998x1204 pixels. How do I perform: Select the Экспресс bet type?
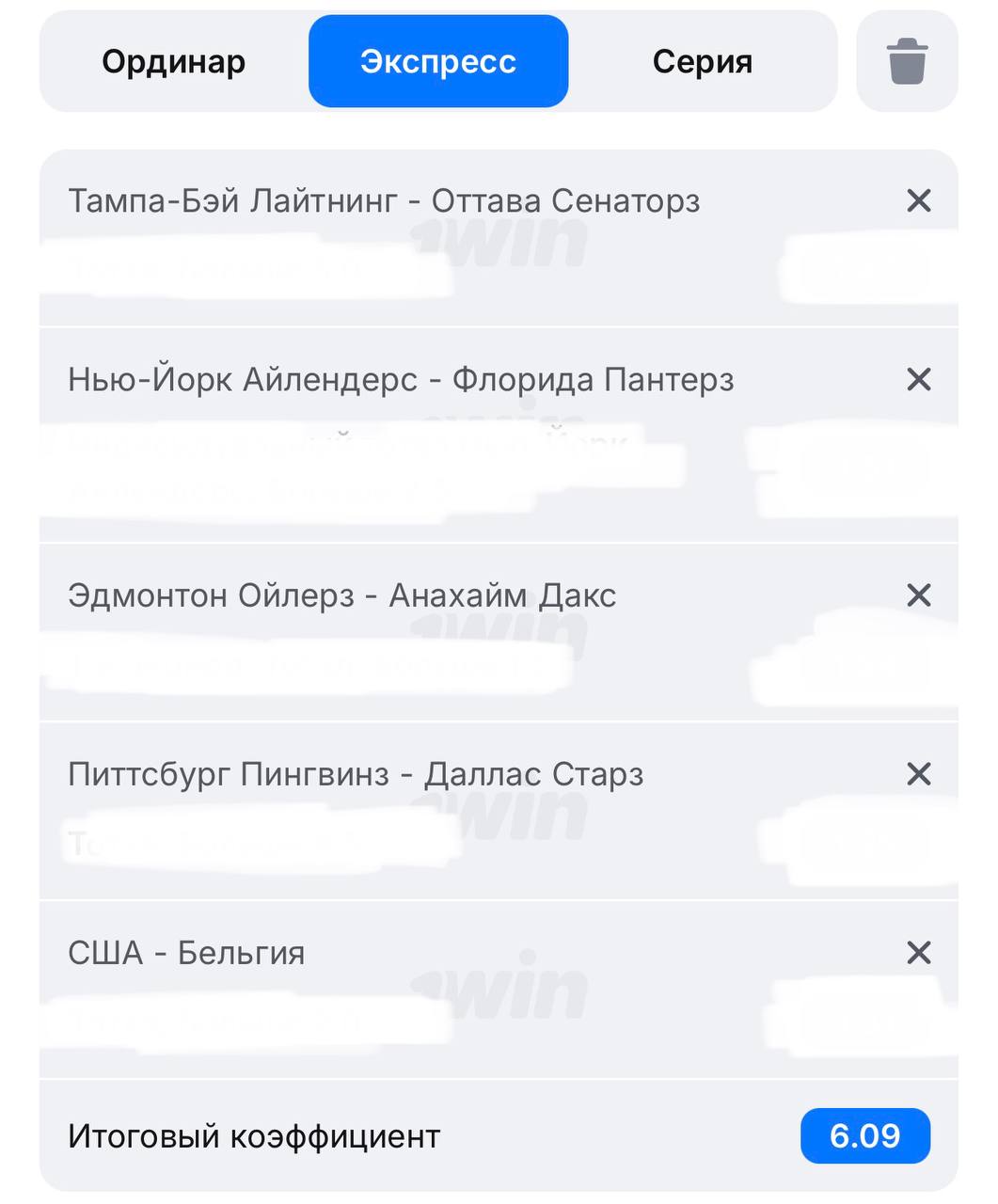coord(438,62)
